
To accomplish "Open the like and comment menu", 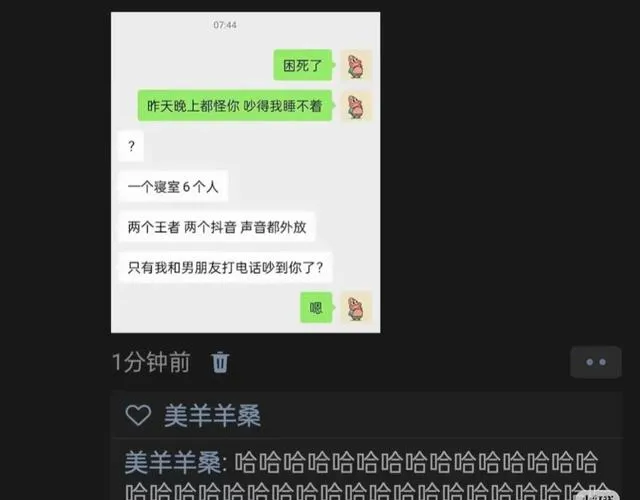I will pyautogui.click(x=595, y=362).
